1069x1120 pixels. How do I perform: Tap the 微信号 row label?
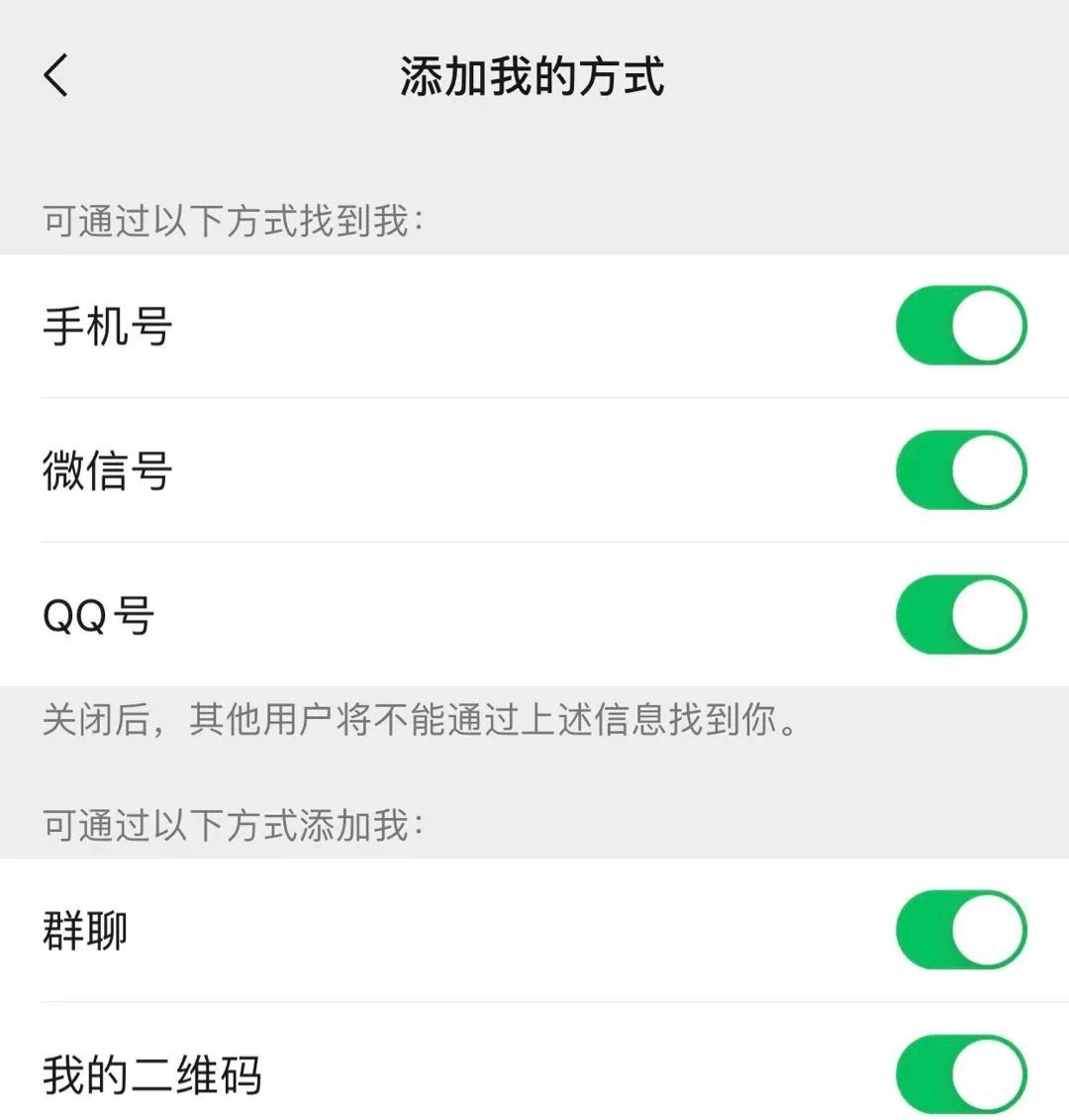point(107,471)
